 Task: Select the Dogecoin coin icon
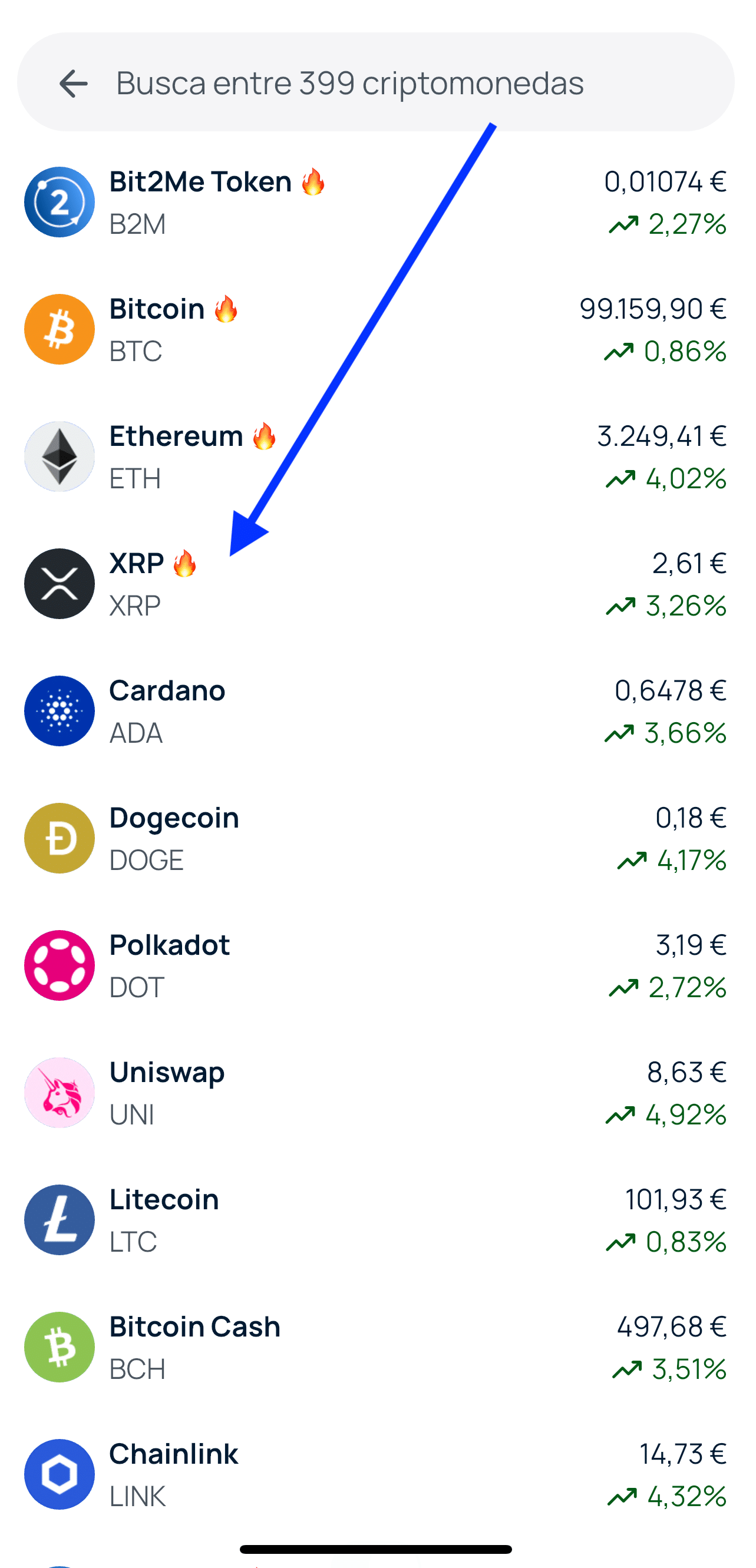59,838
